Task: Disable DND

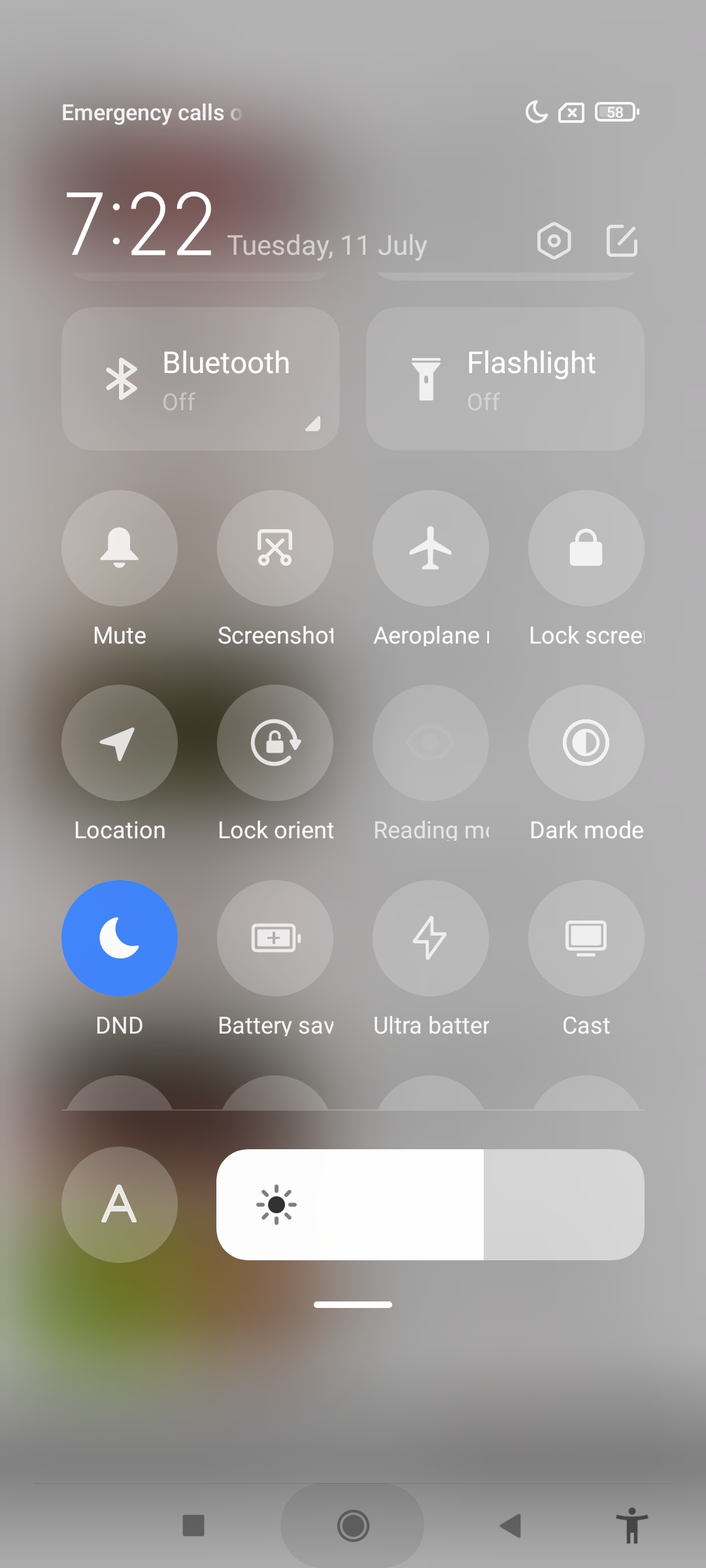Action: (x=120, y=938)
